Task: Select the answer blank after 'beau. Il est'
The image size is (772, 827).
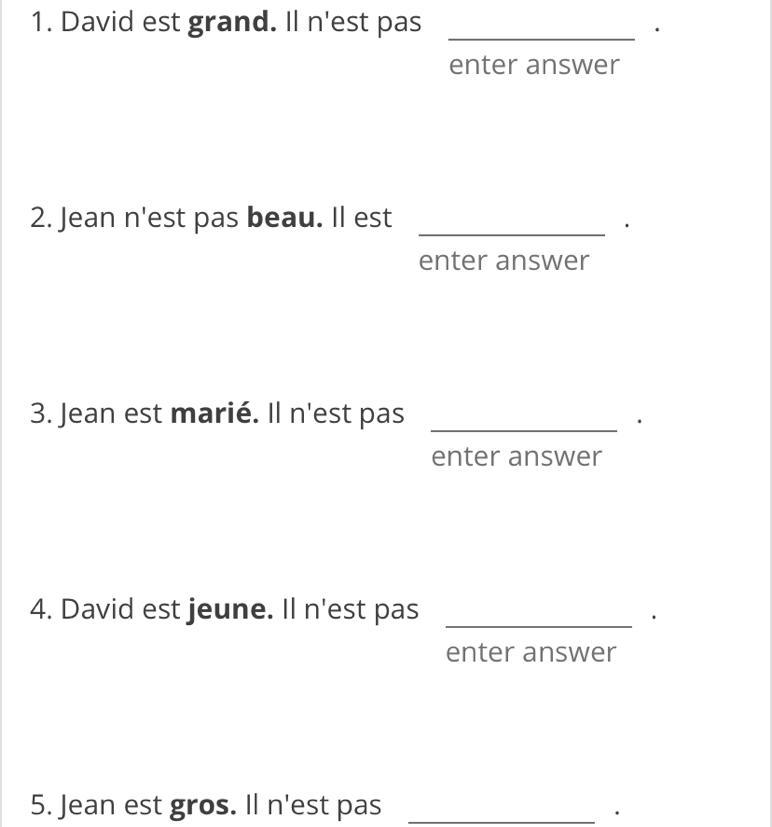Action: (511, 222)
